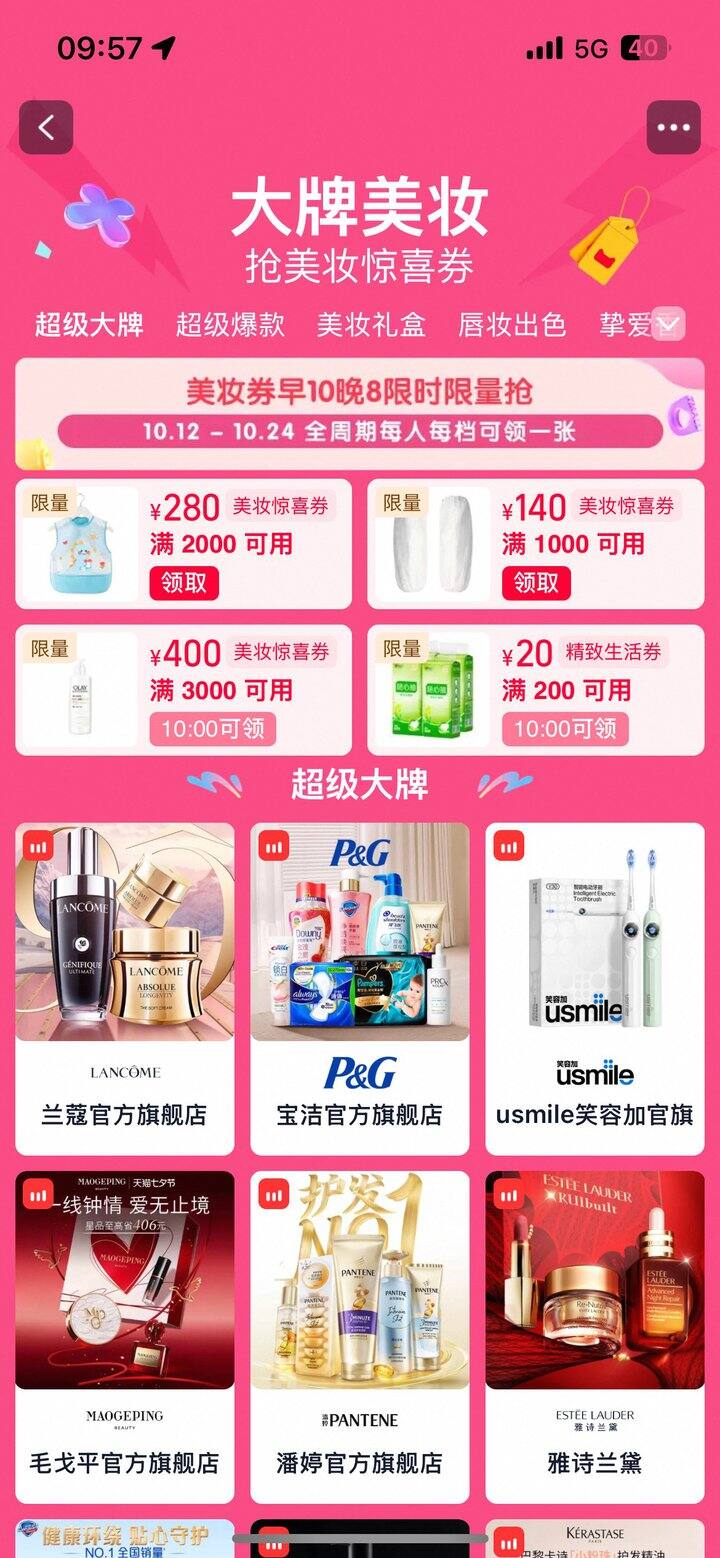
Task: Select the 美妆礼盒 tab
Action: [371, 324]
